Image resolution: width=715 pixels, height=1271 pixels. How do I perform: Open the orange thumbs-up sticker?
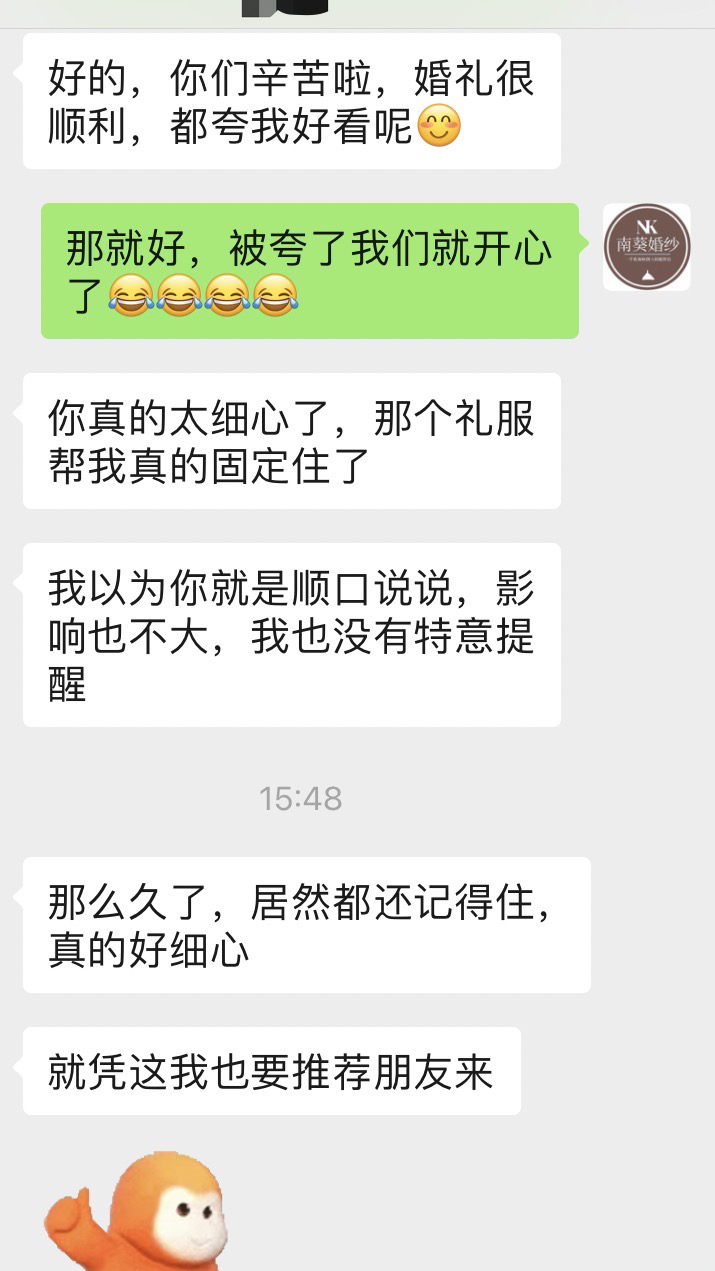click(x=138, y=1211)
